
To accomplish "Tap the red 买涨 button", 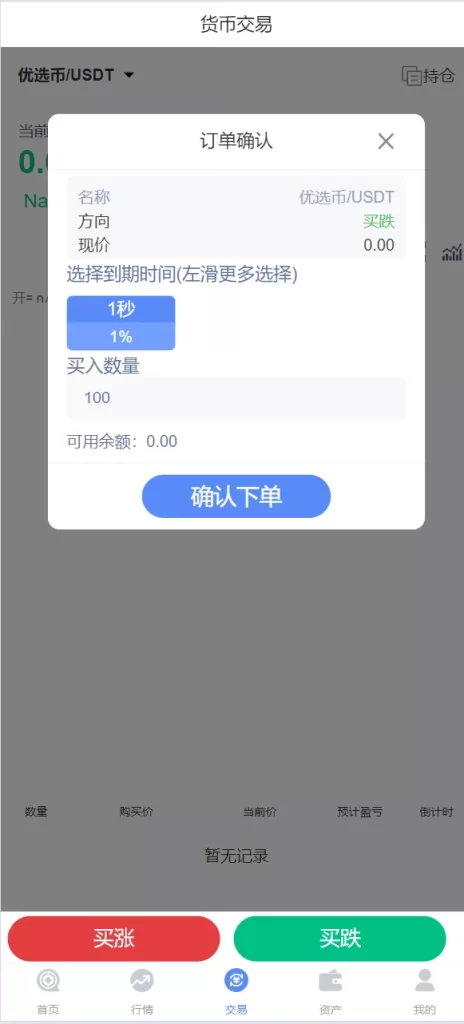I will [114, 939].
